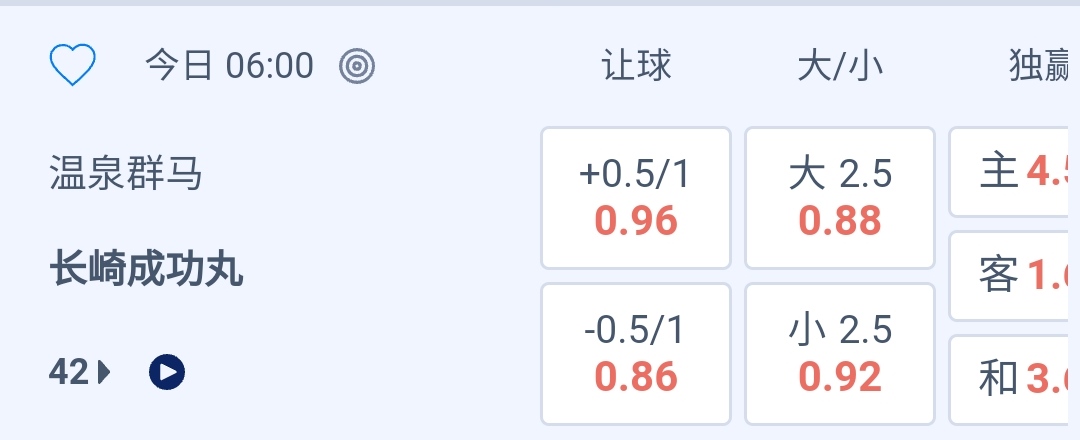The width and height of the screenshot is (1080, 440).
Task: Favorite this match with the heart icon
Action: tap(72, 66)
